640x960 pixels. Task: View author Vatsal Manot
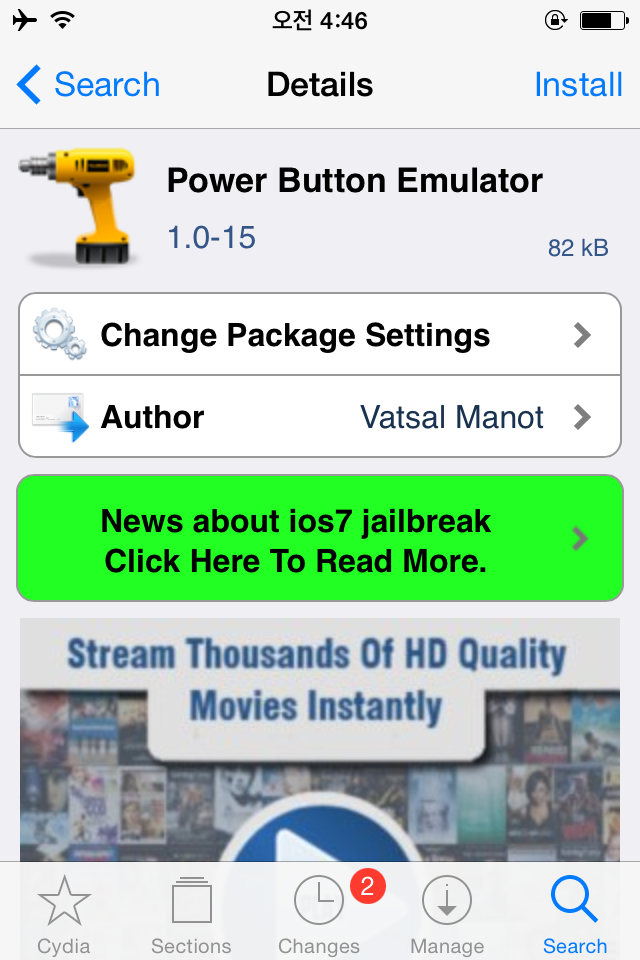coord(320,417)
